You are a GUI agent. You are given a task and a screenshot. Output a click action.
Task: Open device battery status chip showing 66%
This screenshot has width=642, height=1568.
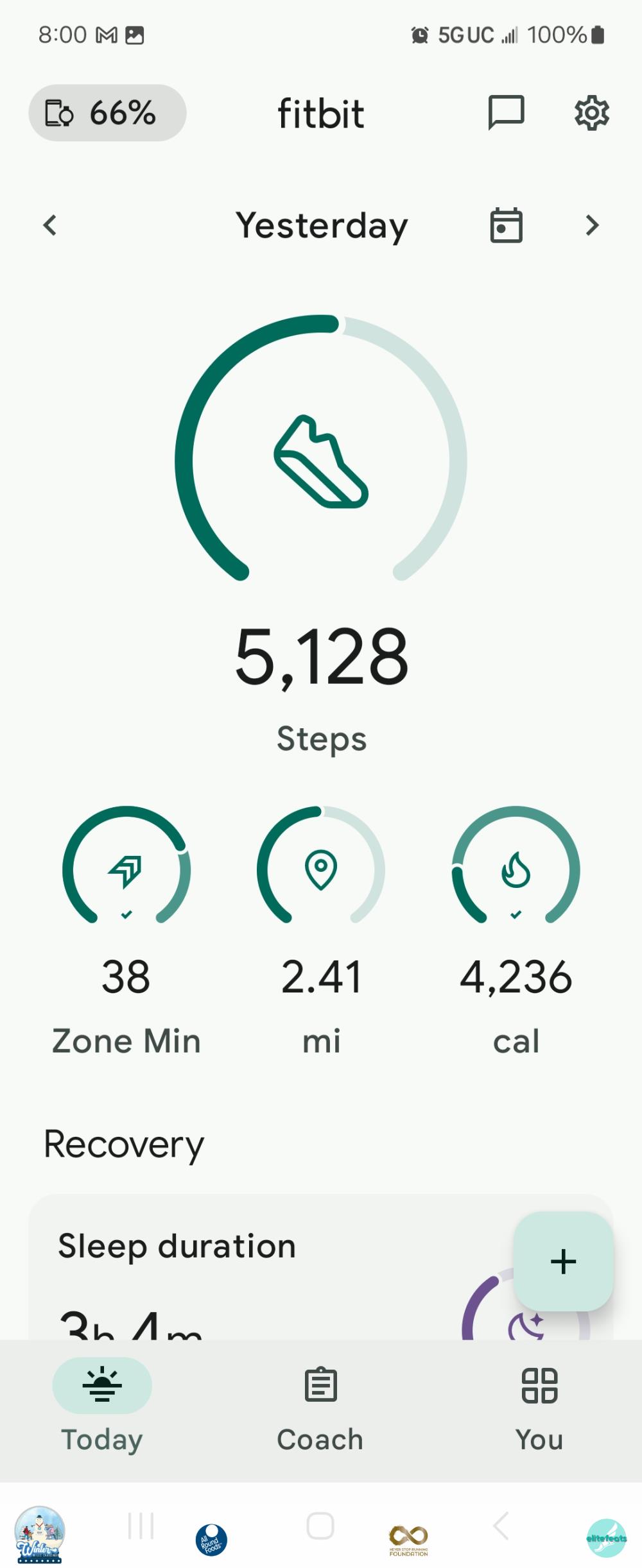pos(107,113)
